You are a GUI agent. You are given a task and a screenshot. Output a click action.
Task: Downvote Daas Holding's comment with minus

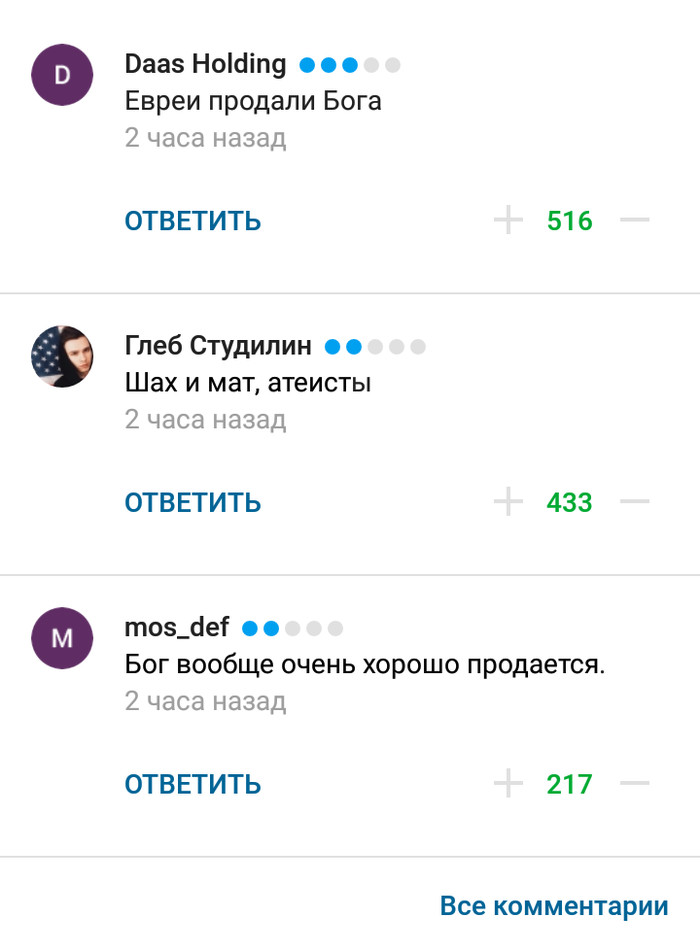point(635,220)
